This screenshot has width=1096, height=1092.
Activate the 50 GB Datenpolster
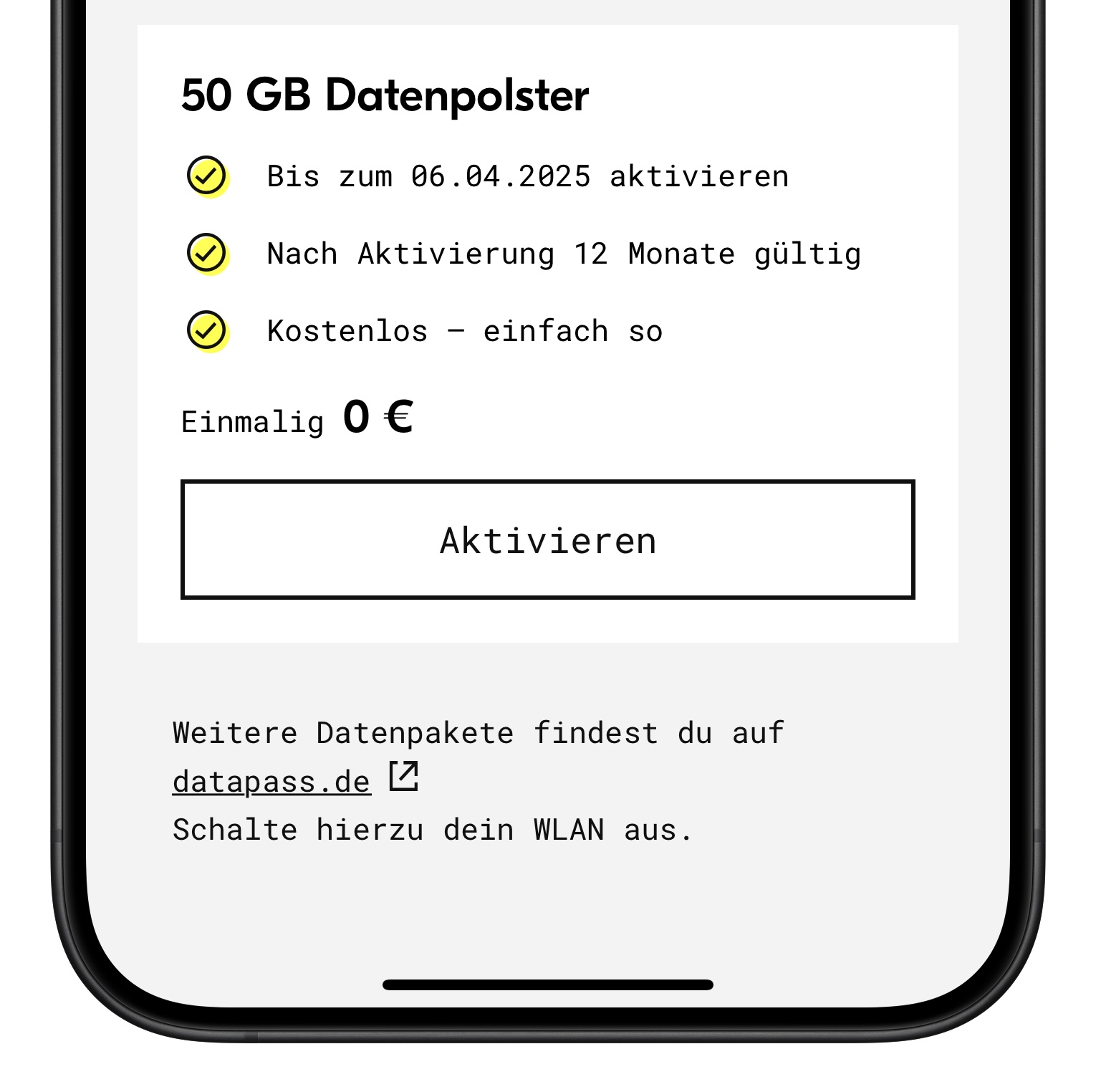coord(547,540)
